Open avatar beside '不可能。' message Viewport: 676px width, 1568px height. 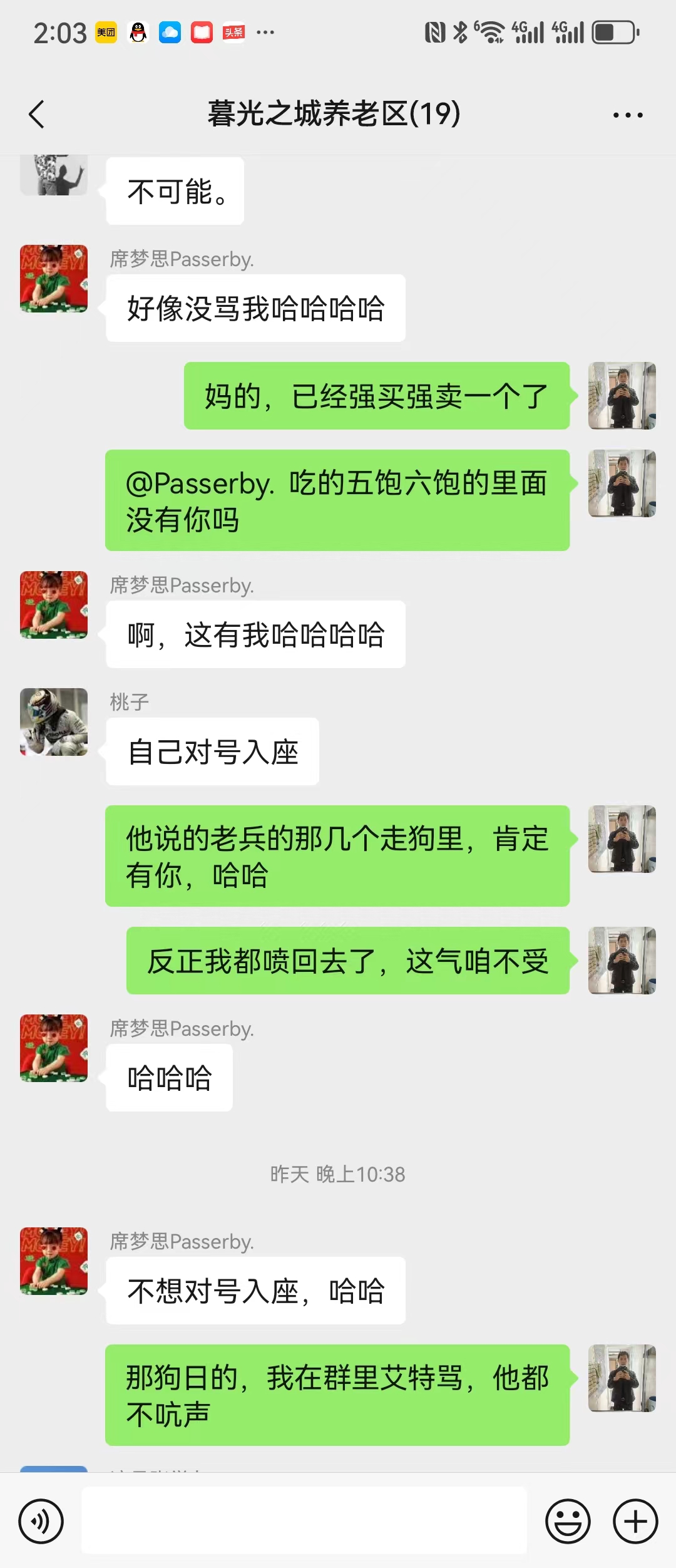click(54, 176)
